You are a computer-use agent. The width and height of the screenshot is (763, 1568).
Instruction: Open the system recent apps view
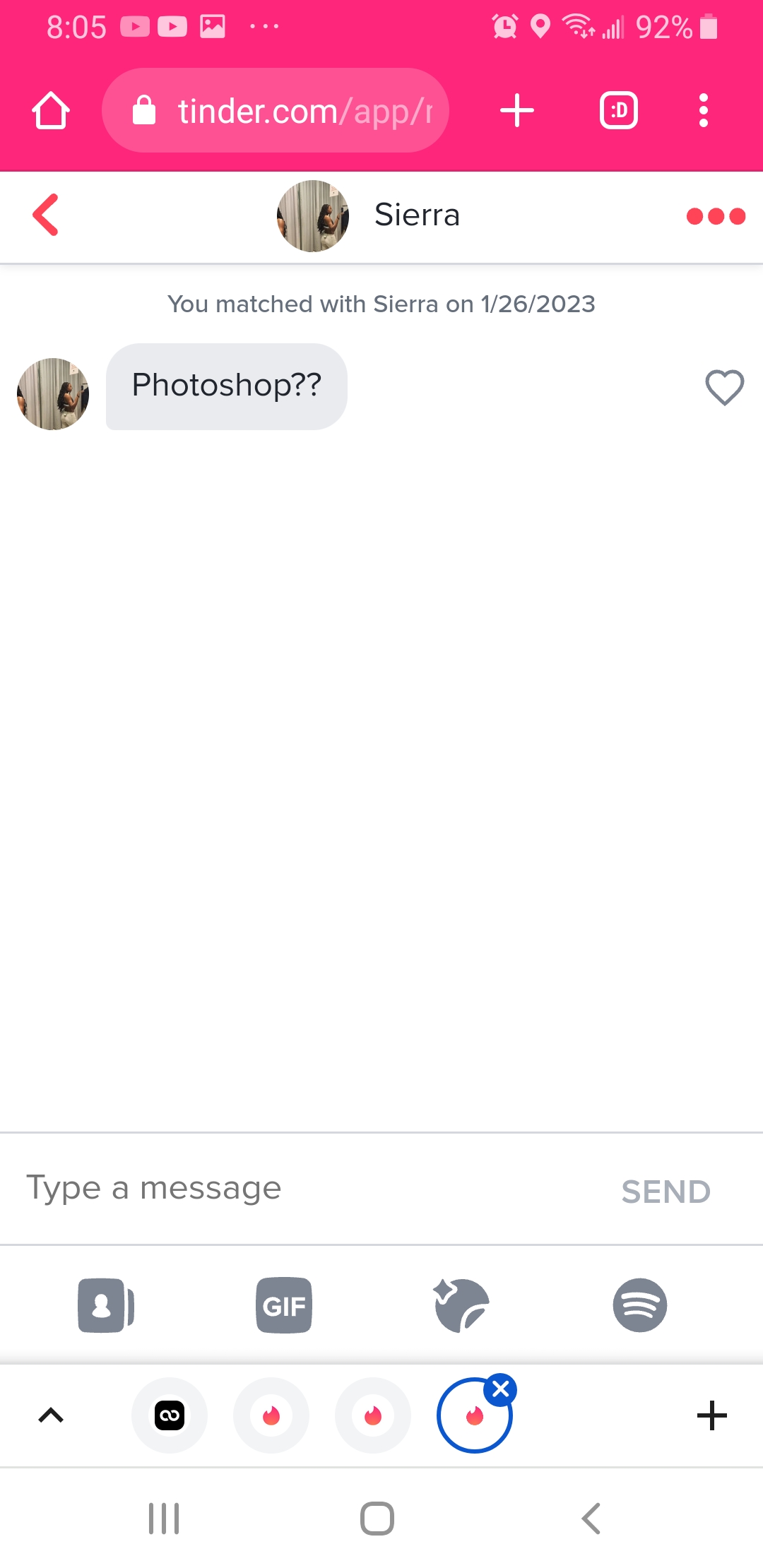[164, 1519]
